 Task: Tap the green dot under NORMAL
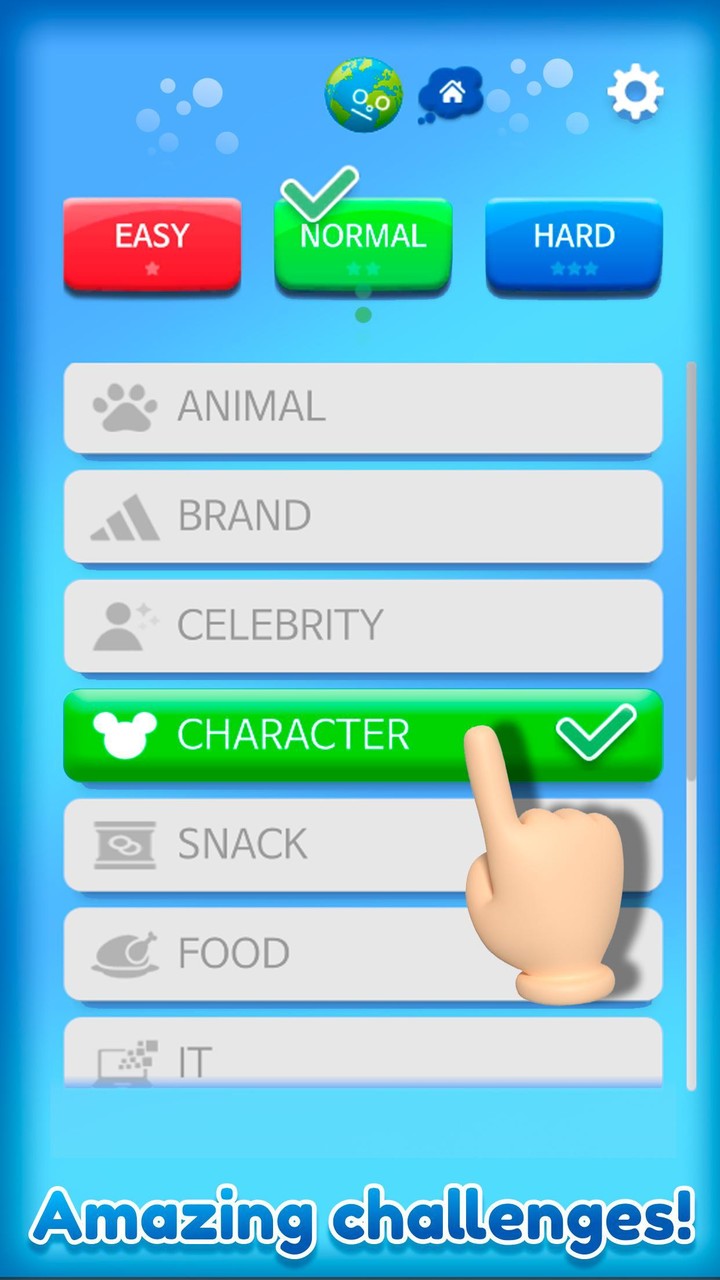[363, 313]
